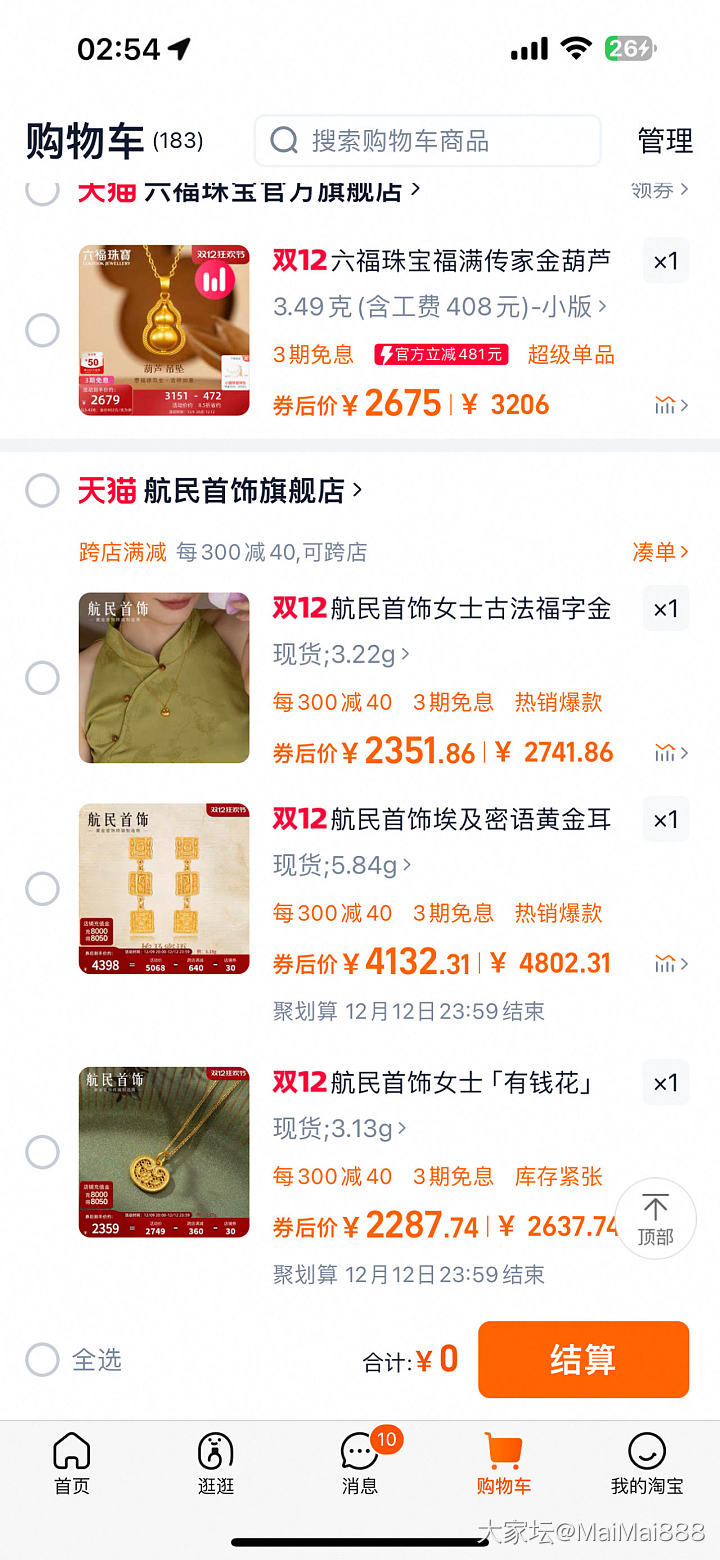The image size is (720, 1560).
Task: Select the 埃及密语黄金耳 item checkbox
Action: click(42, 888)
